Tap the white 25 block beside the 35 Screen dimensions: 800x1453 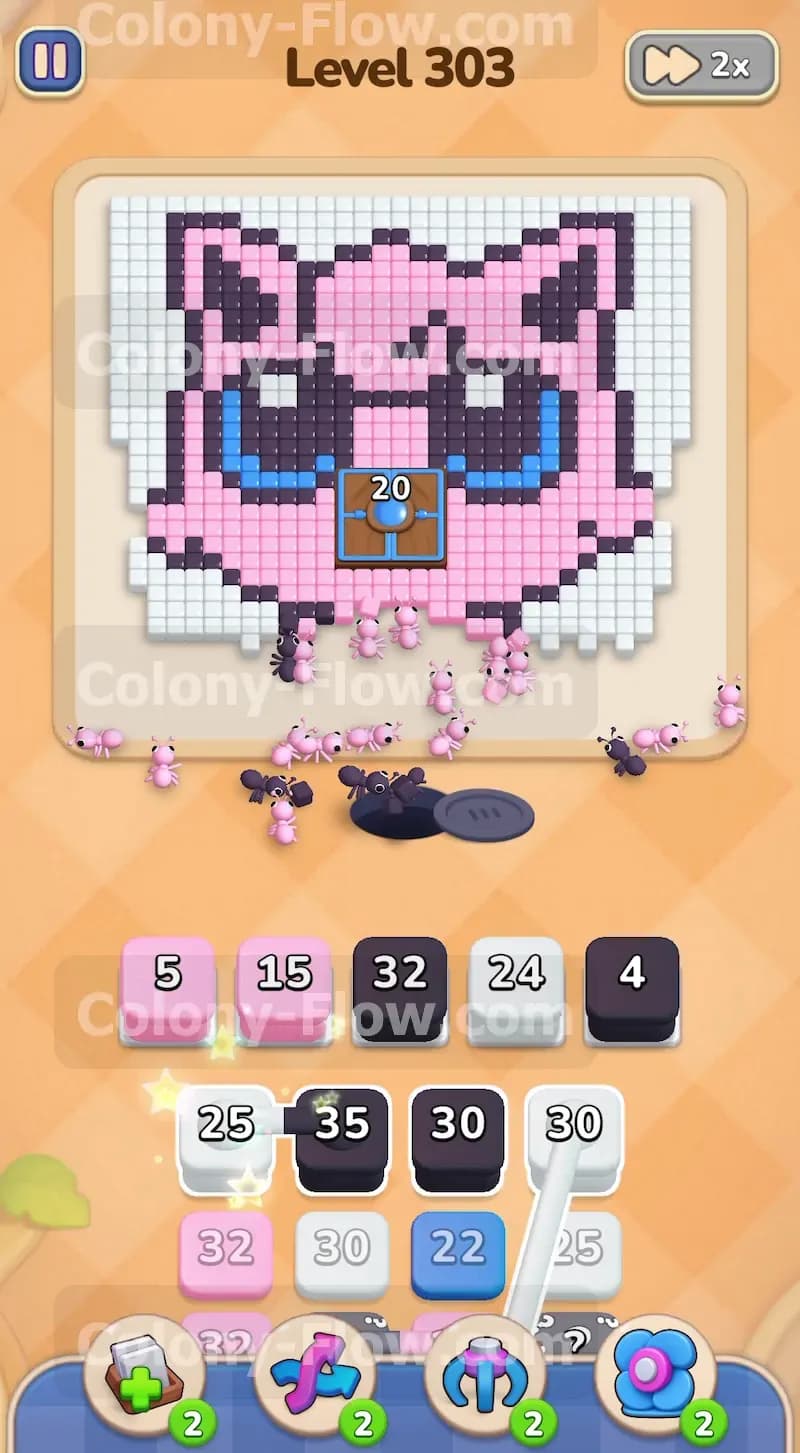click(x=226, y=1137)
